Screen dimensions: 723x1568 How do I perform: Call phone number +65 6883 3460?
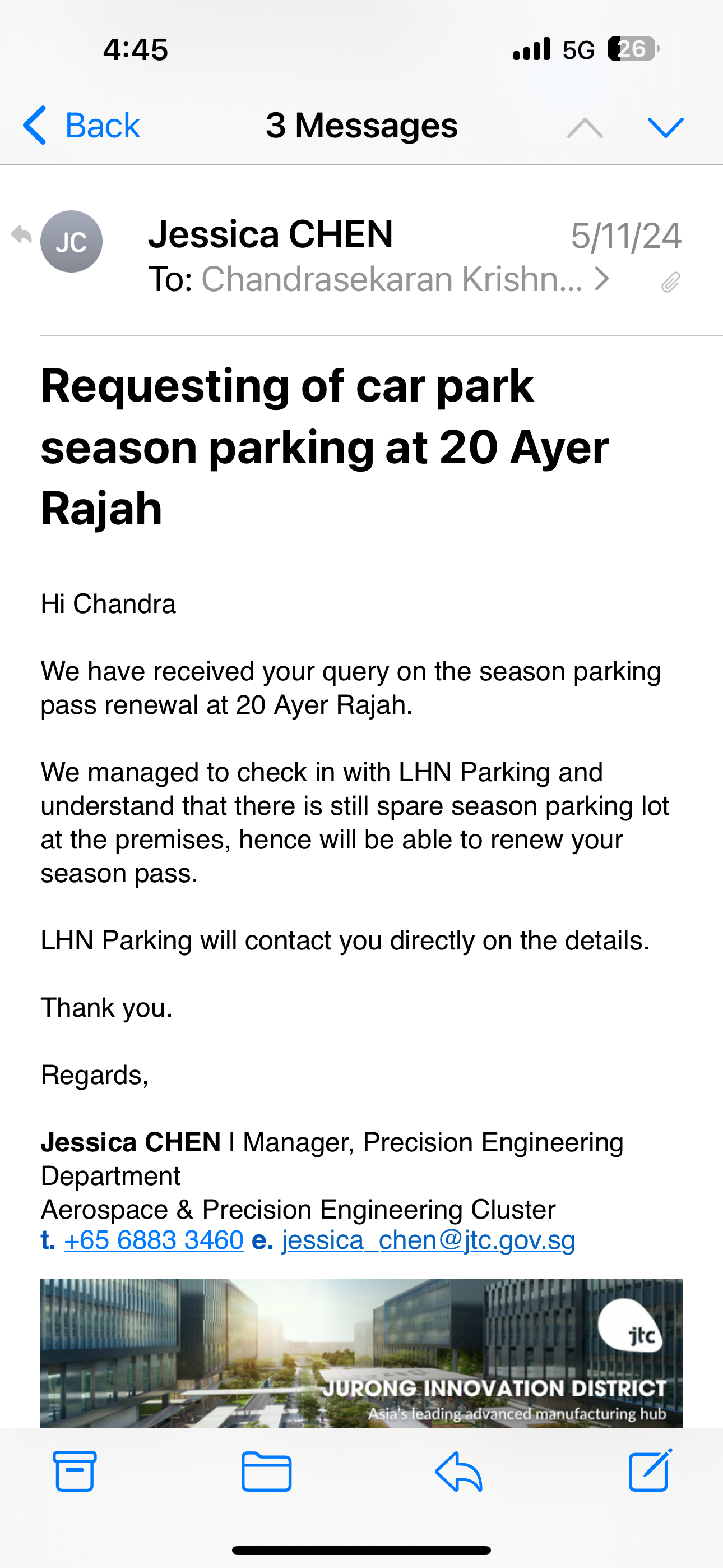pos(154,1240)
